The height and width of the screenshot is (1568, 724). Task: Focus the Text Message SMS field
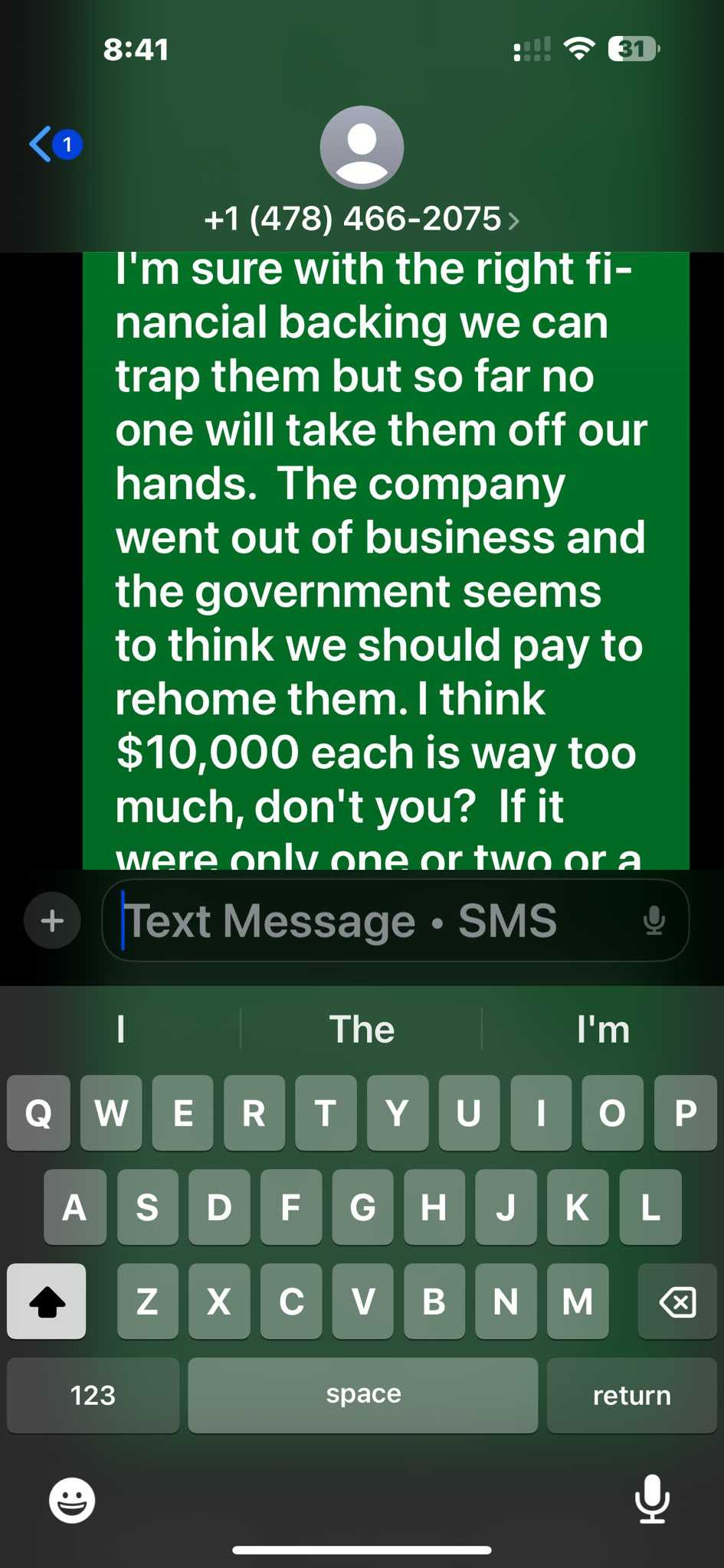tap(368, 920)
